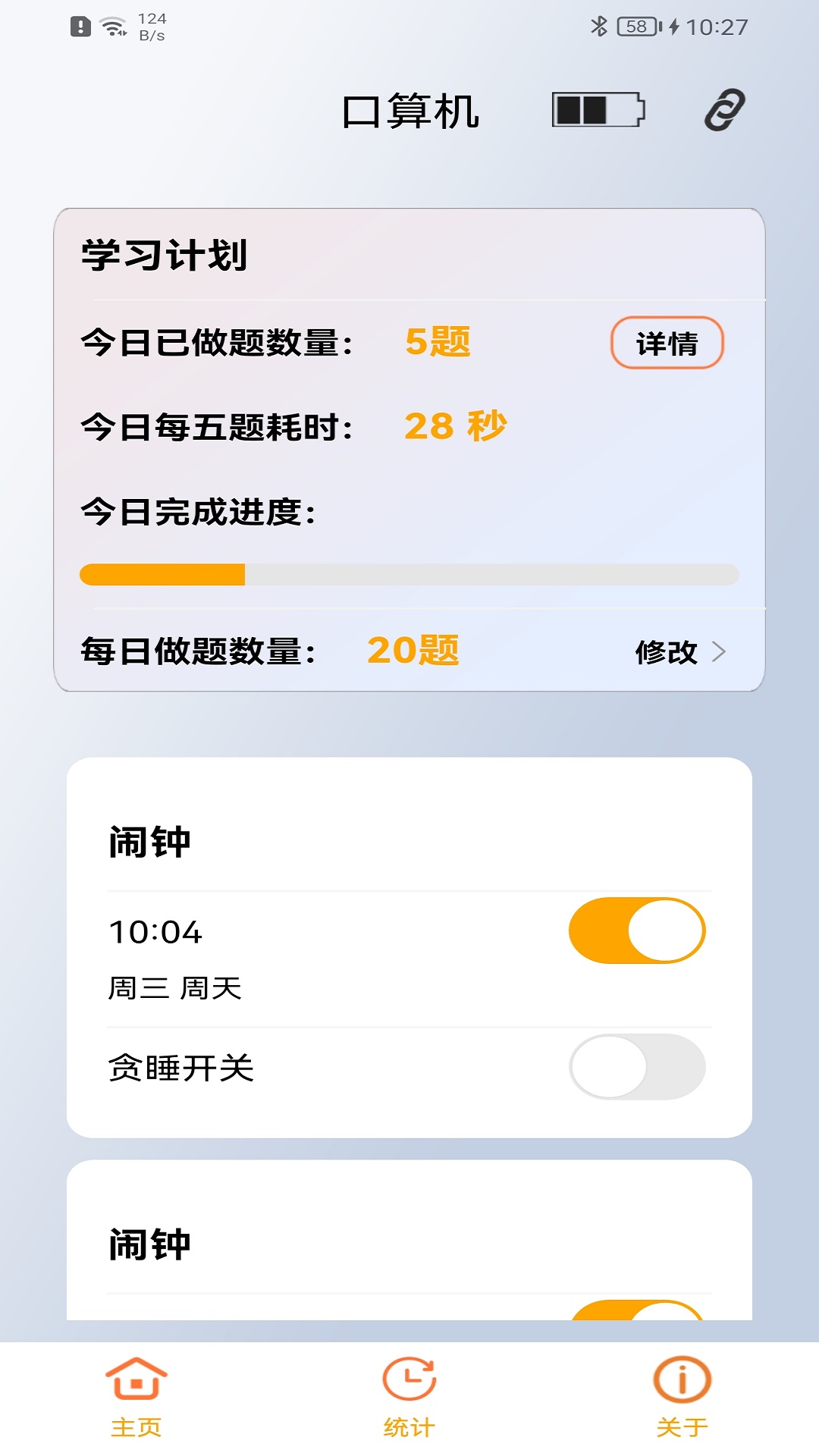Click the 今日完成进度 progress bar
819x1456 pixels.
coord(409,573)
